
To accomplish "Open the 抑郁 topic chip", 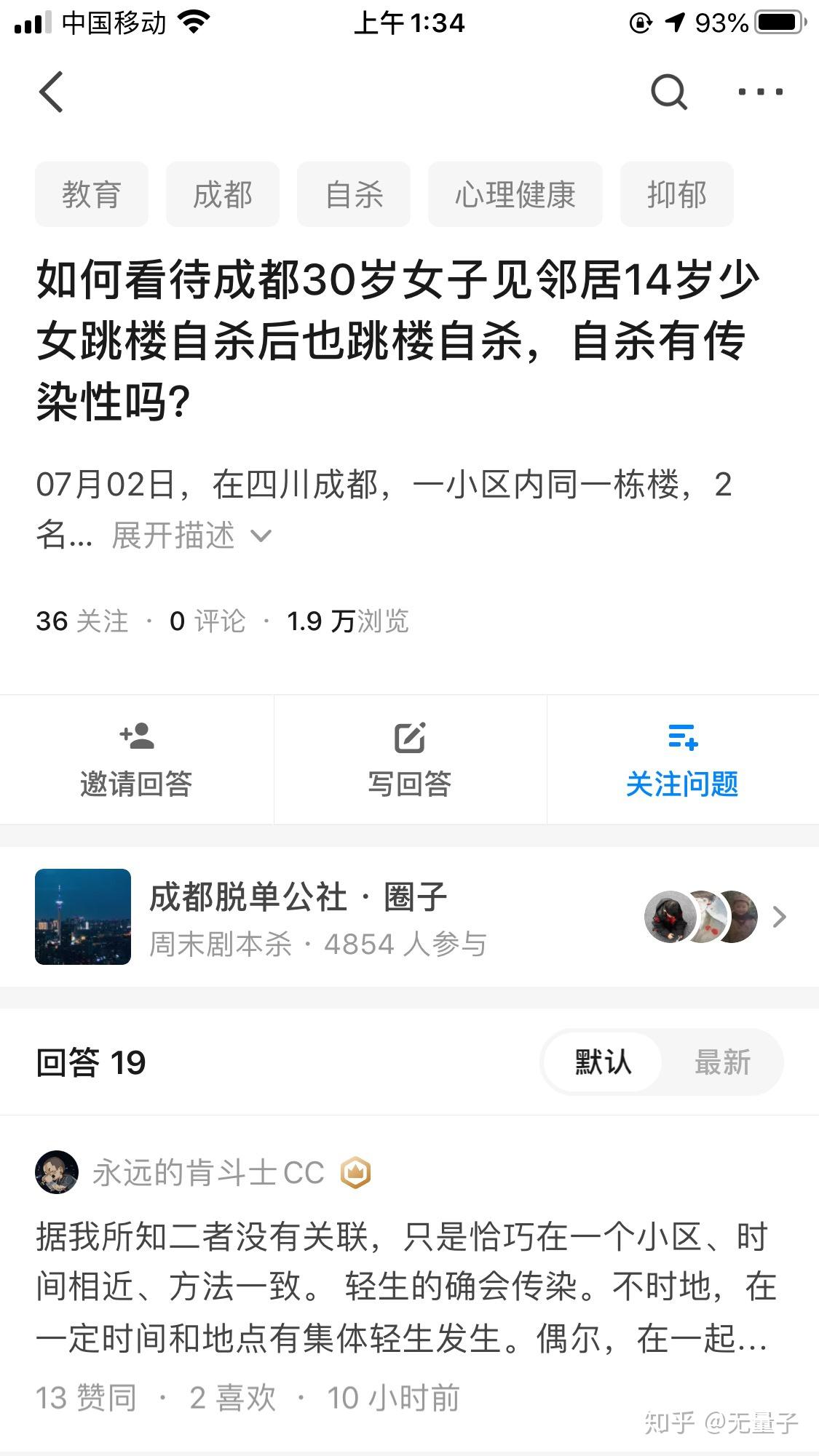I will point(676,194).
